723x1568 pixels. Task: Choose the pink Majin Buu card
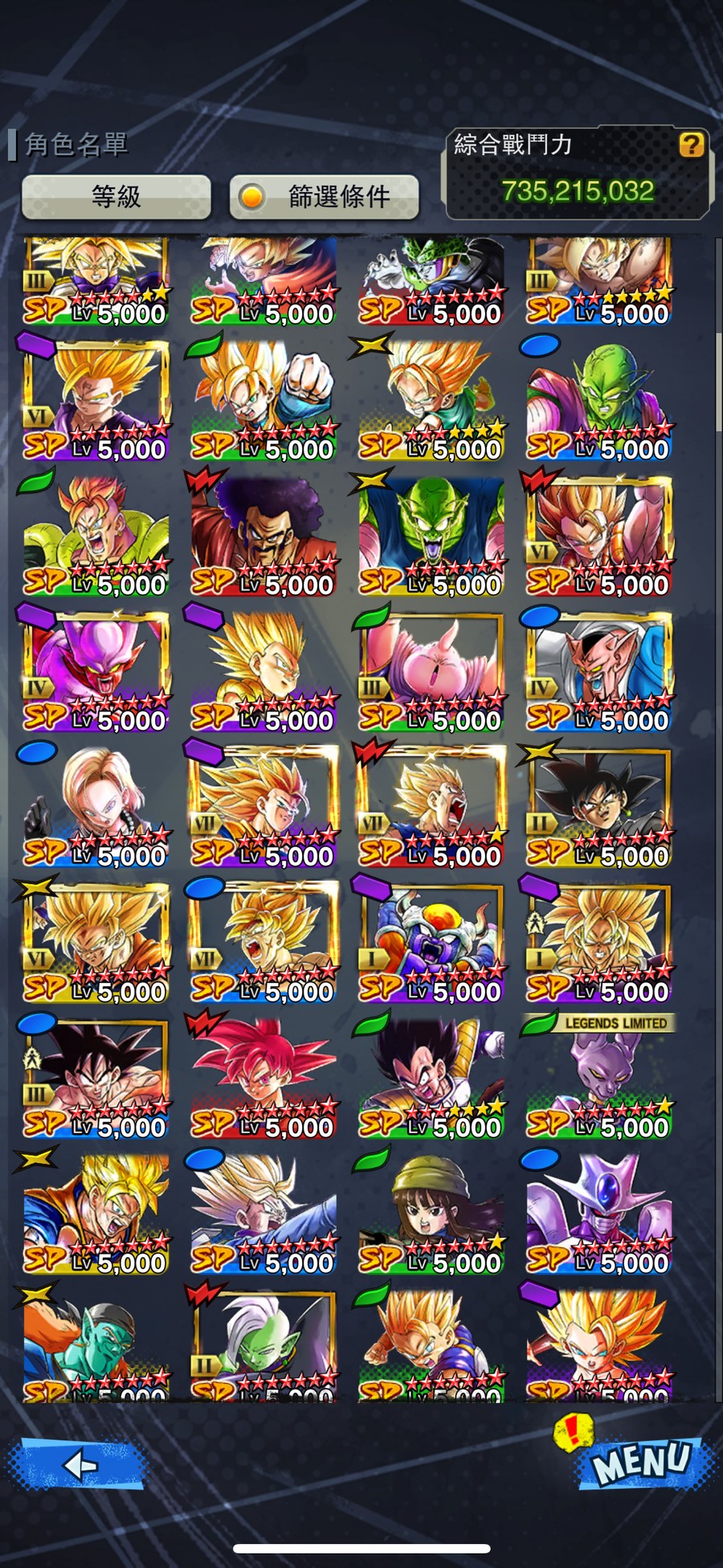[431, 671]
